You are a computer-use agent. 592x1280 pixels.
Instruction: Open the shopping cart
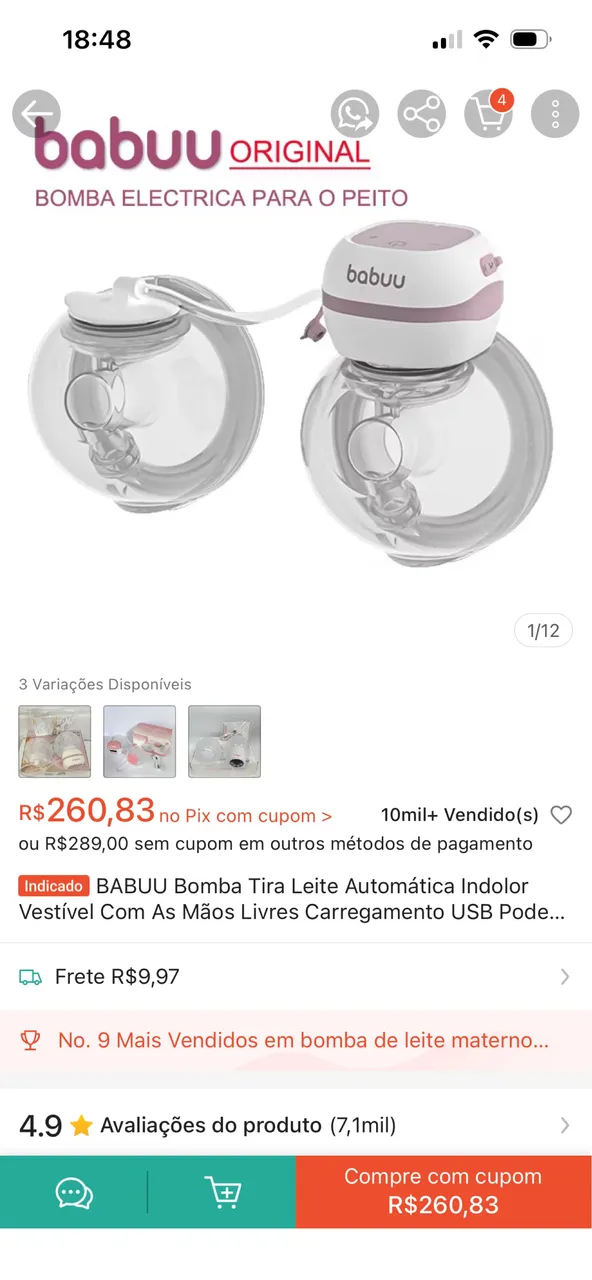489,113
